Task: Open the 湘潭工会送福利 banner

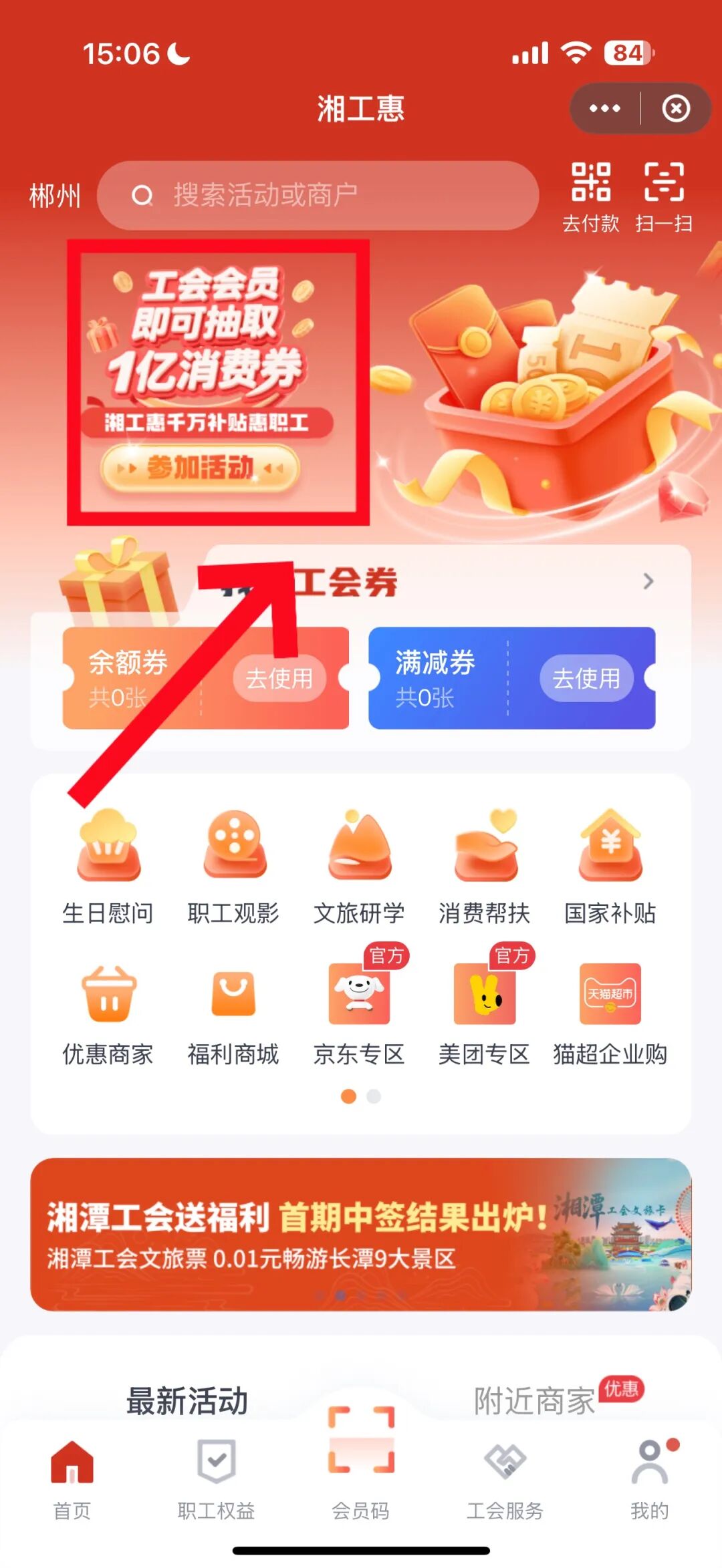Action: coord(361,1234)
